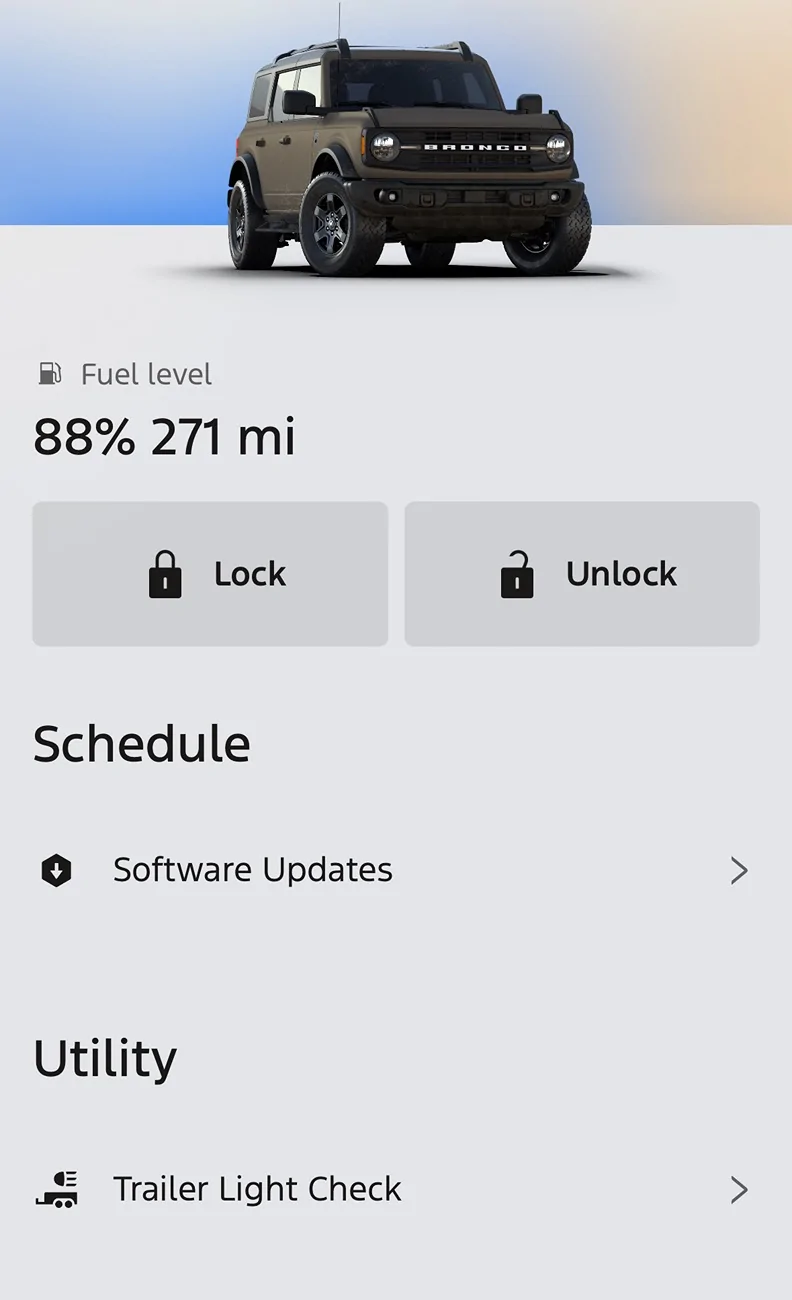Open Trailer Light Check

click(395, 1189)
